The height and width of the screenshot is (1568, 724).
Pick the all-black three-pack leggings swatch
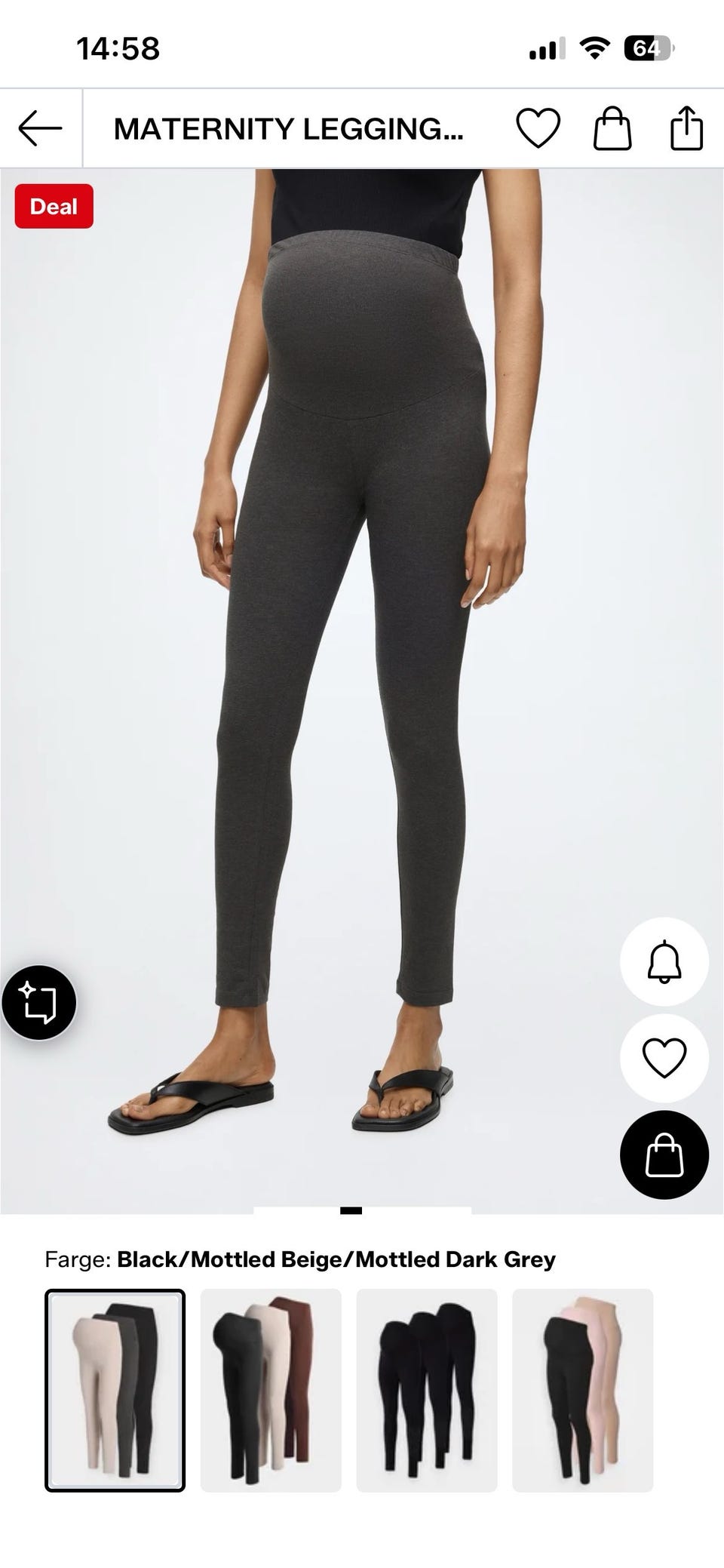[x=427, y=1390]
